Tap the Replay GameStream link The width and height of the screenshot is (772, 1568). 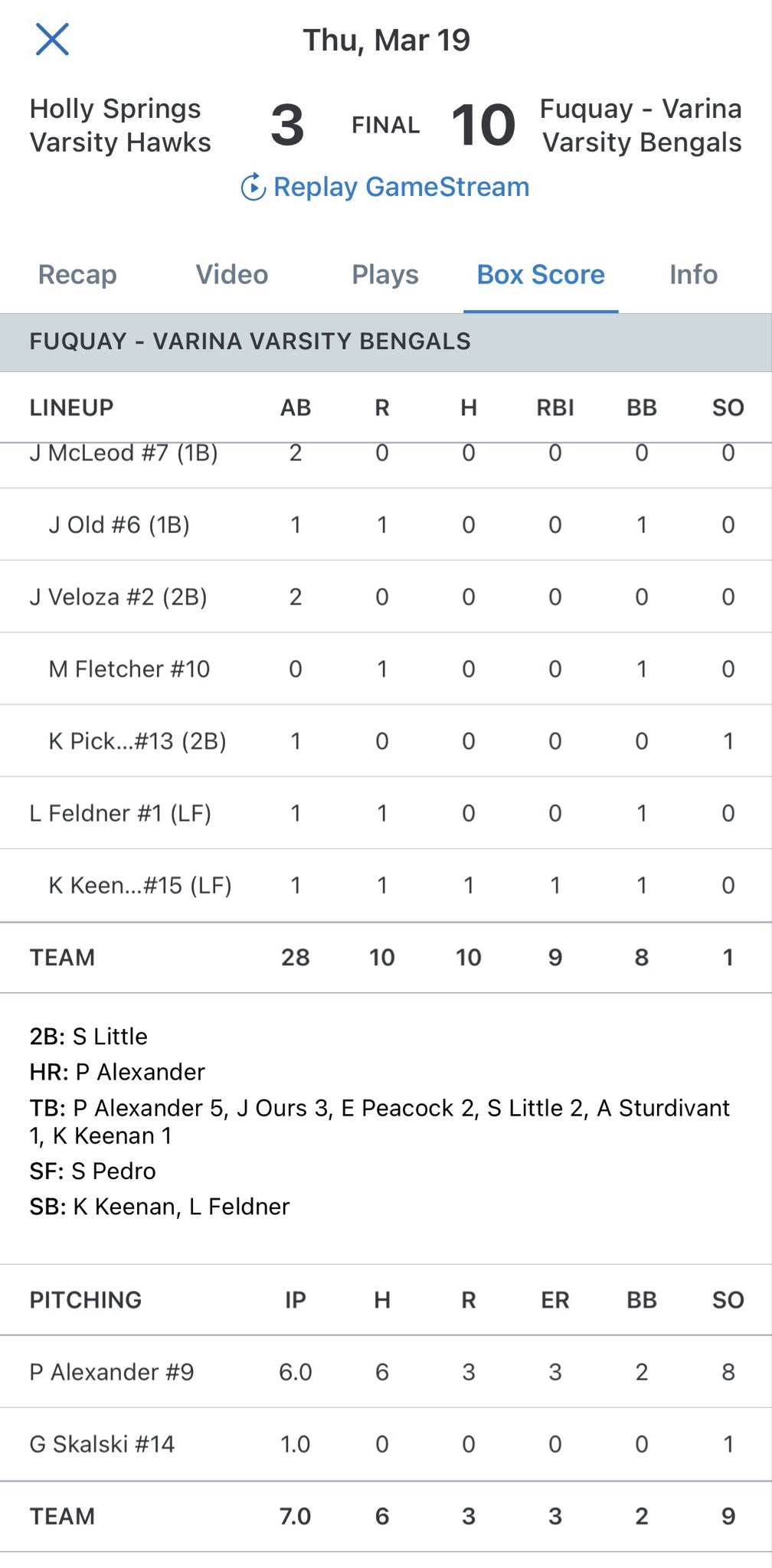point(386,187)
